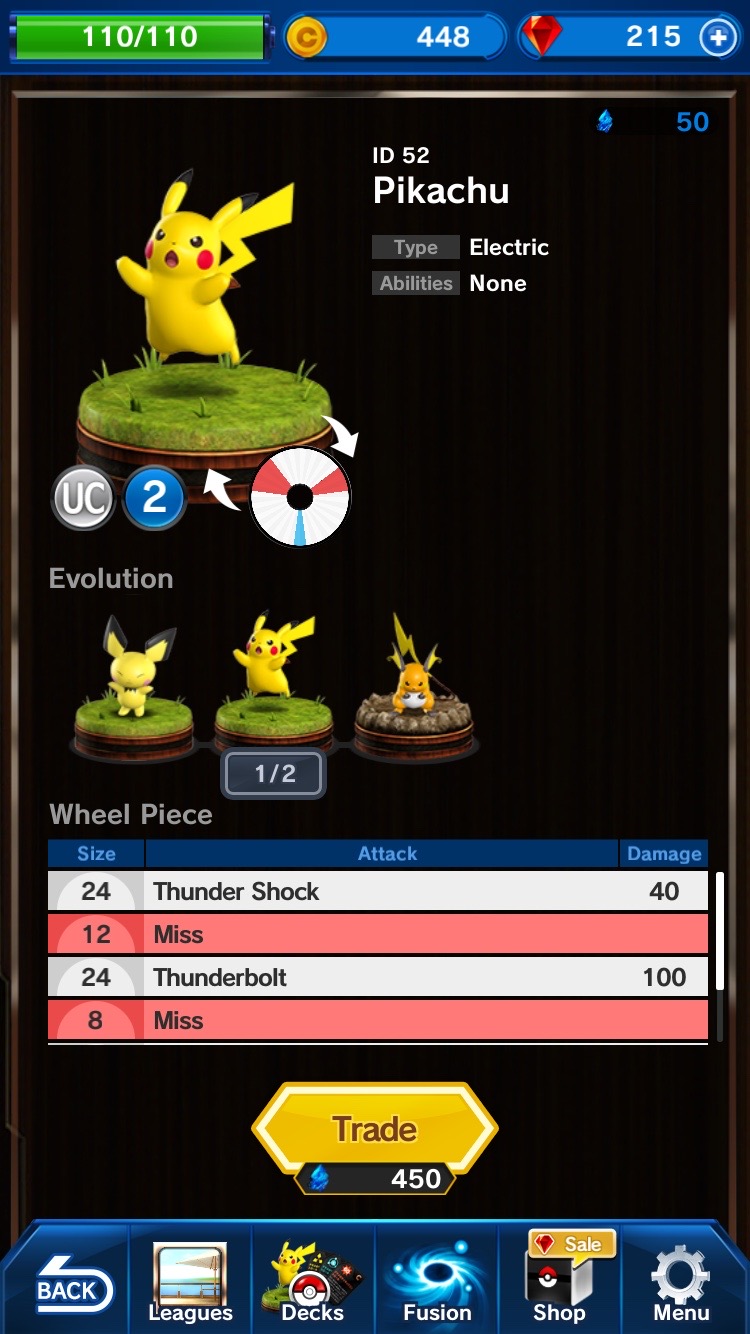Tap the plus button to add gems
Image resolution: width=750 pixels, height=1334 pixels.
click(x=717, y=38)
